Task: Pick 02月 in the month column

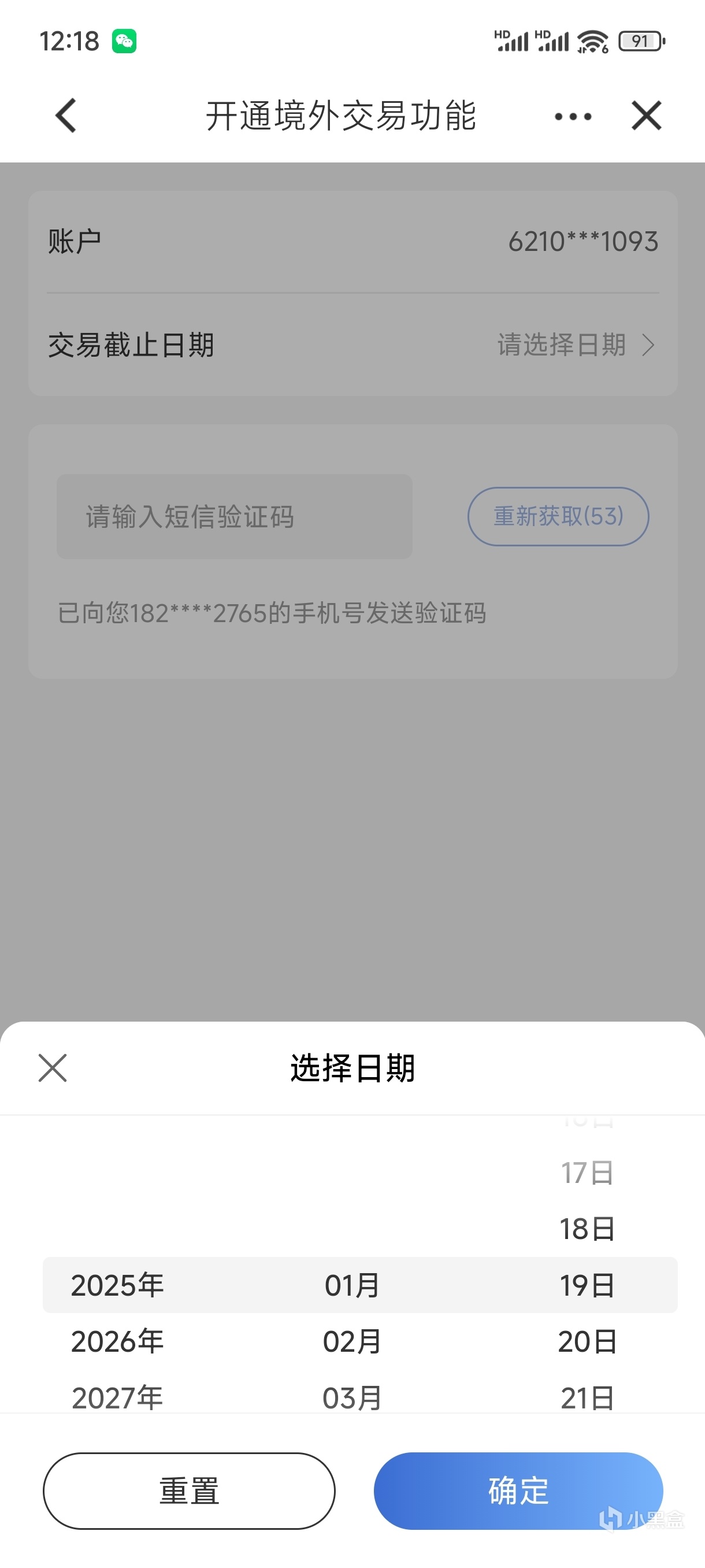Action: [x=352, y=1341]
